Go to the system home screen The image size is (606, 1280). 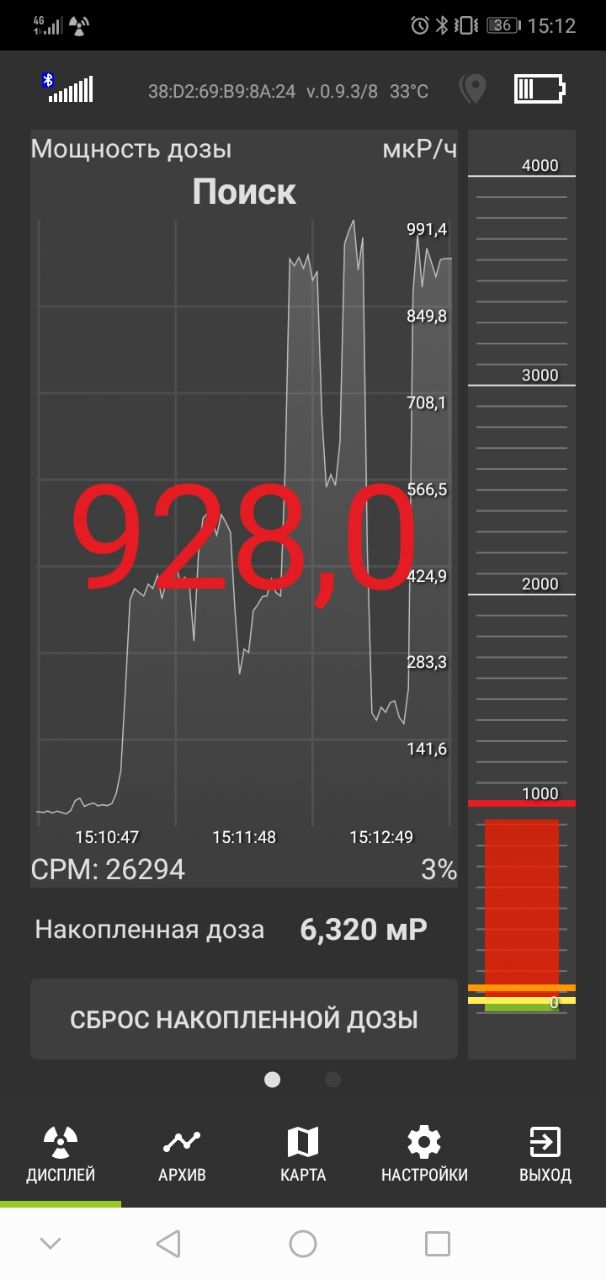[303, 1243]
